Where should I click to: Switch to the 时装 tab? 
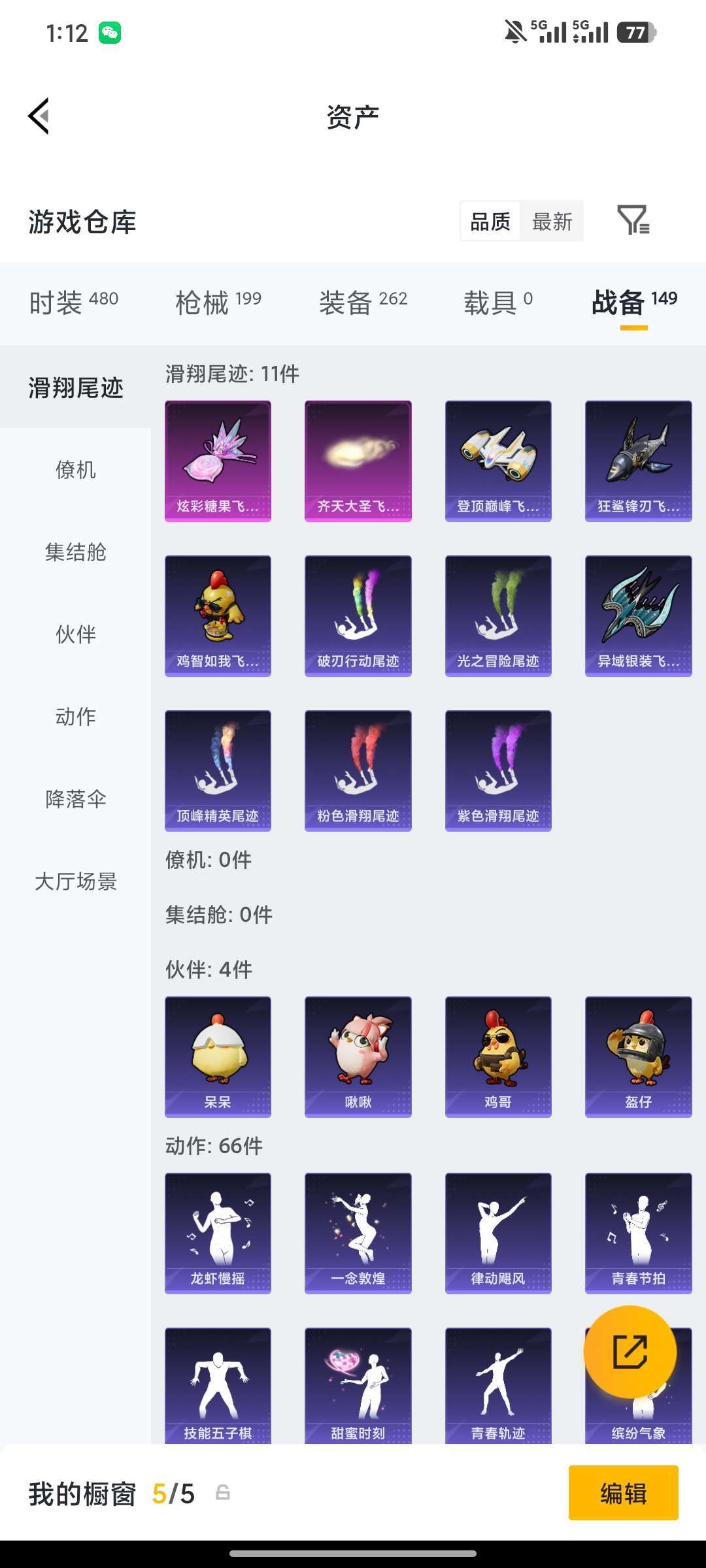[x=74, y=302]
